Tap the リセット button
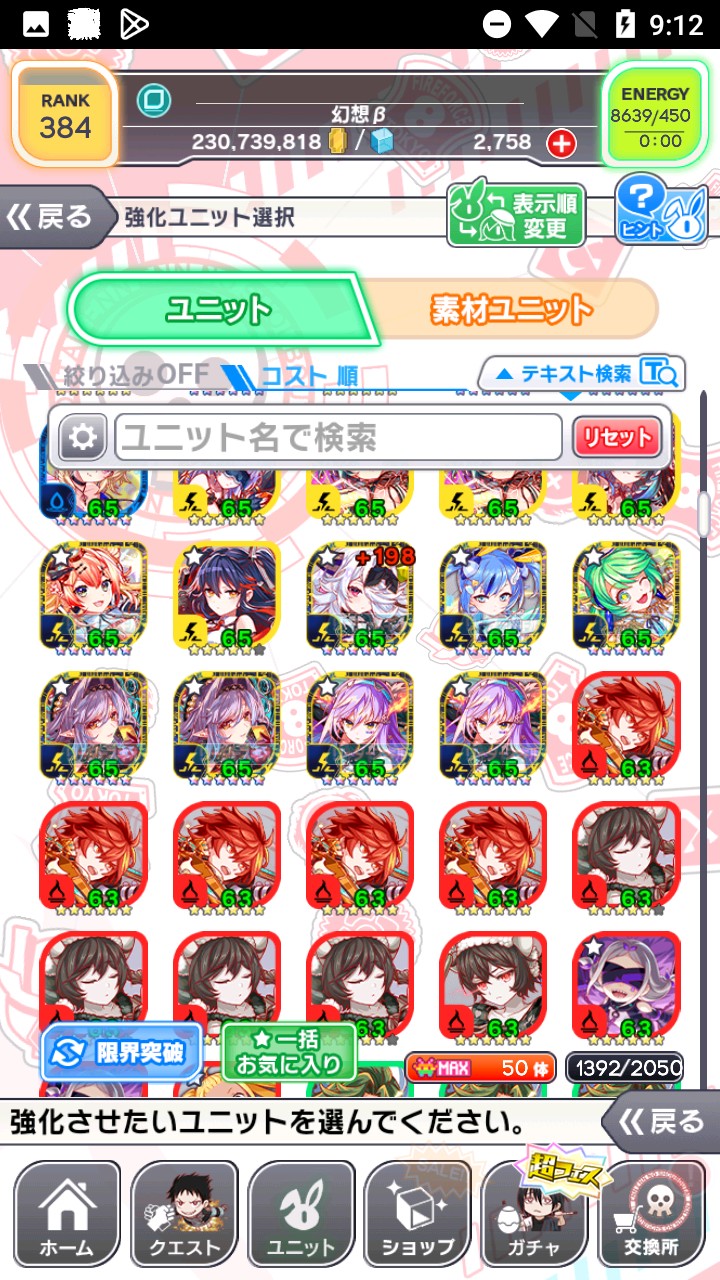The height and width of the screenshot is (1280, 720). (617, 437)
